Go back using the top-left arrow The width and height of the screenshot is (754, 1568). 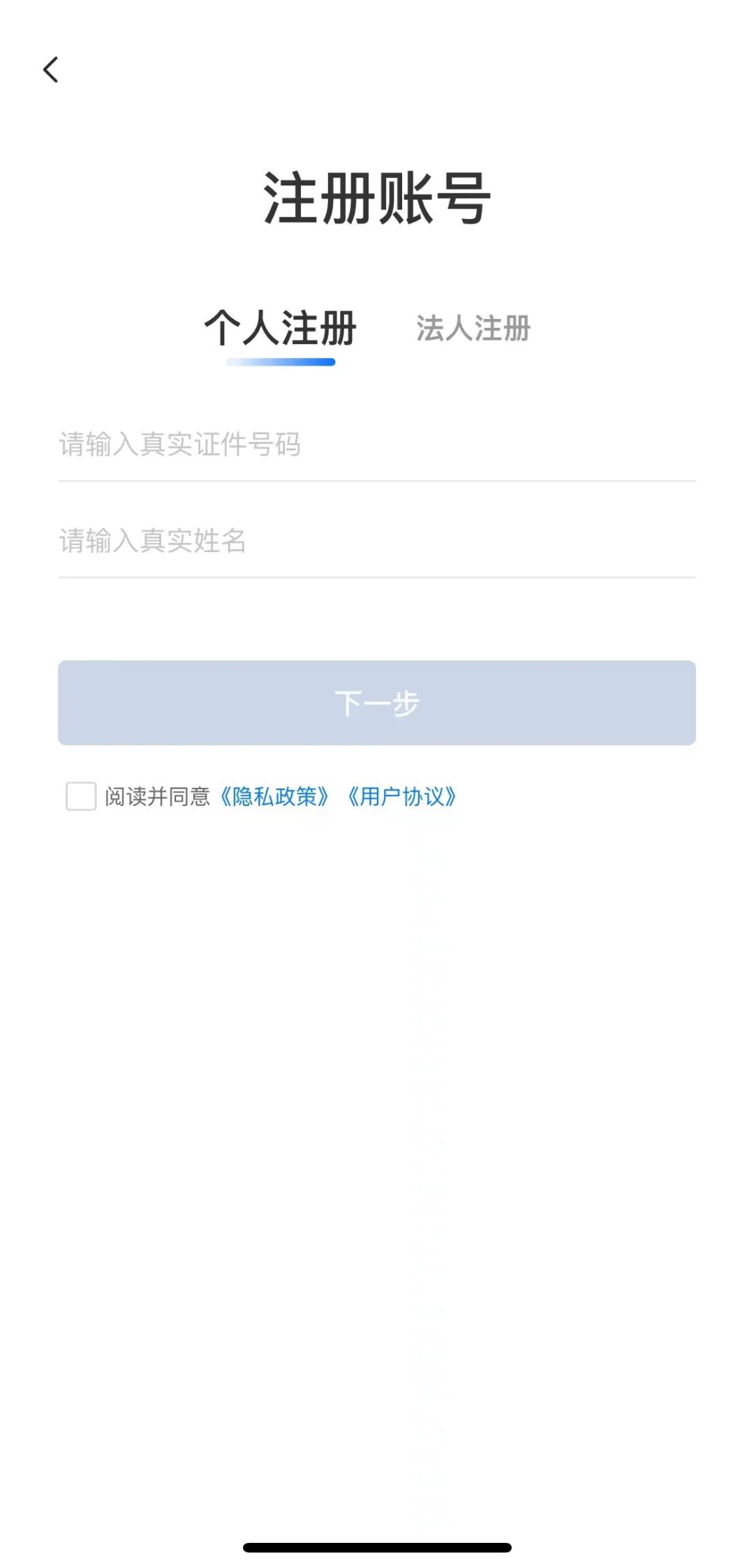click(50, 70)
